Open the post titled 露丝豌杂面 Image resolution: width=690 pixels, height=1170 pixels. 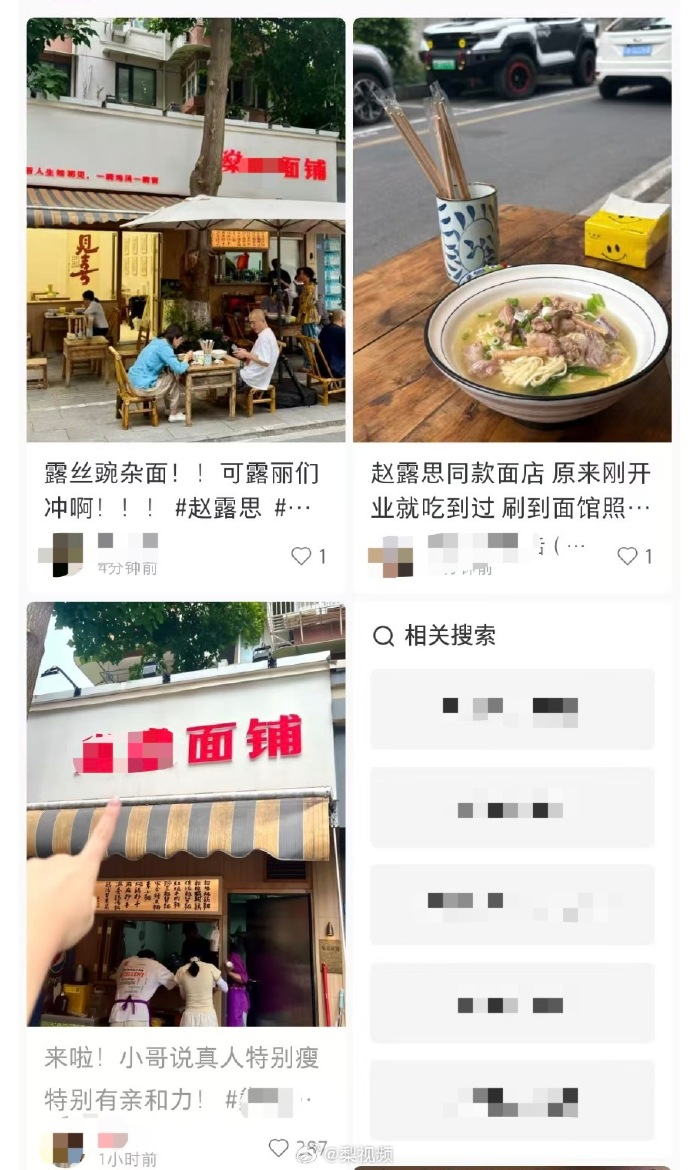coord(185,229)
